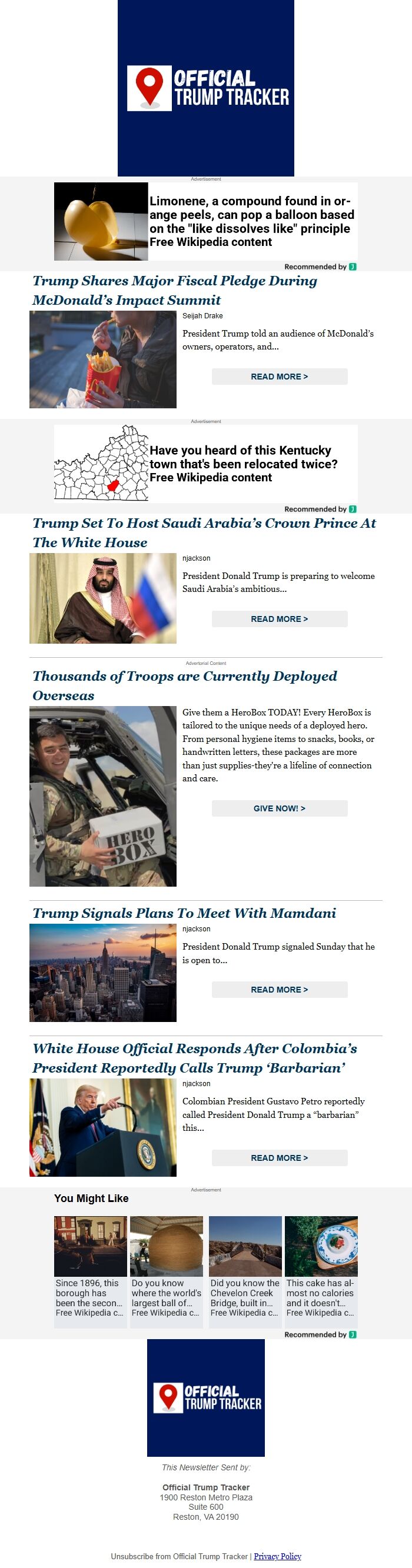Open the Trump Meets Mamdani headline
412x1568 pixels.
coord(184,913)
